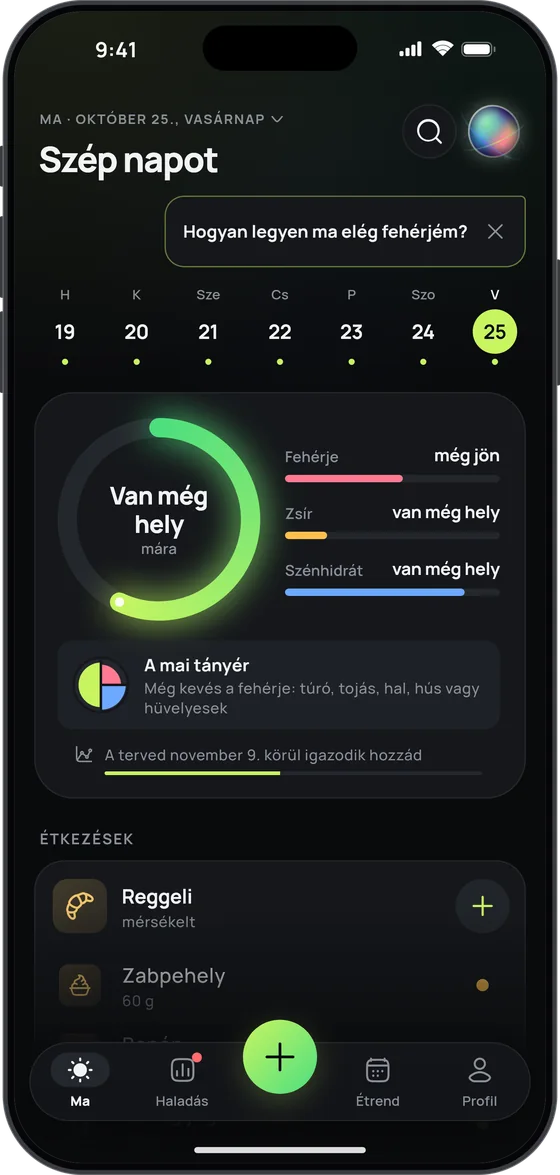Switch to the Haladás tab
The width and height of the screenshot is (560, 1175).
point(182,1081)
